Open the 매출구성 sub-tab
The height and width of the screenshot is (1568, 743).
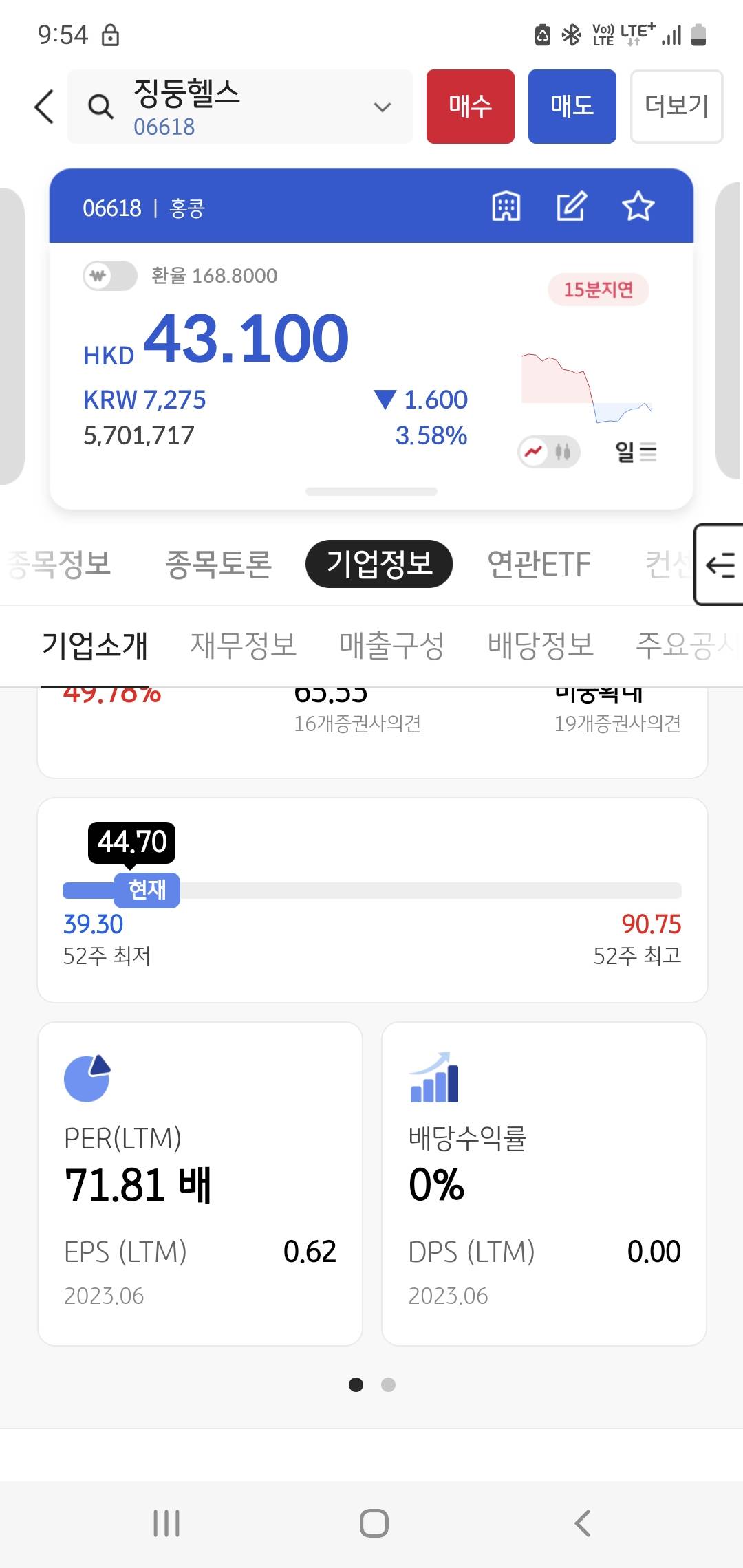tap(391, 645)
